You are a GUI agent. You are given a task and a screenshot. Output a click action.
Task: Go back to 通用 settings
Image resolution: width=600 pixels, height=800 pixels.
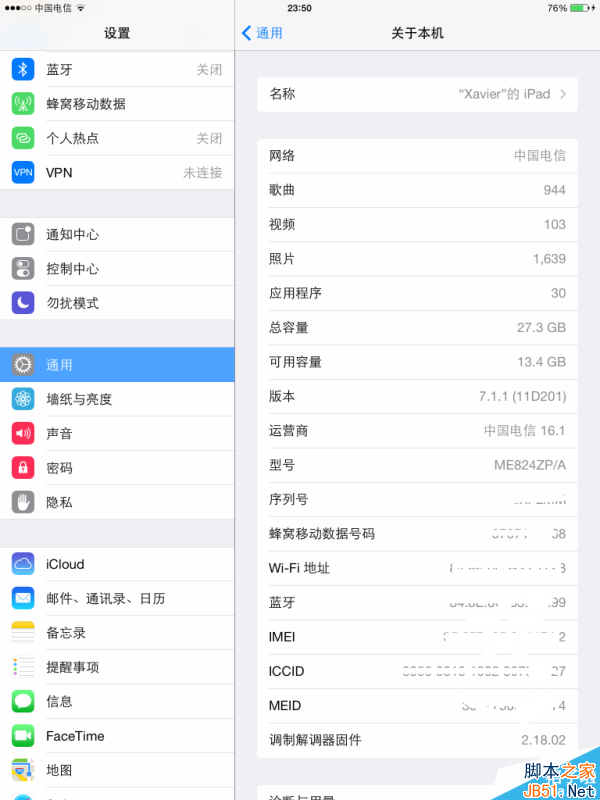pyautogui.click(x=262, y=33)
